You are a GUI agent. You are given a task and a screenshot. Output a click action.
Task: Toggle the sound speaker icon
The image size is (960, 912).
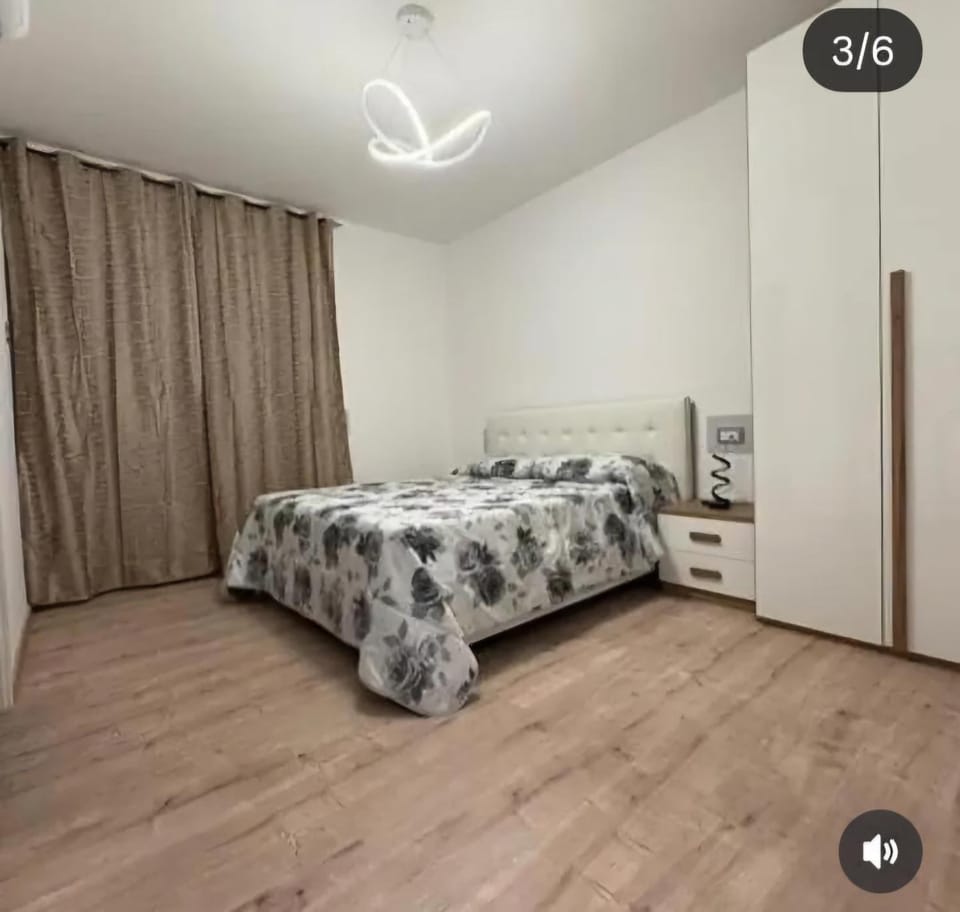(880, 851)
